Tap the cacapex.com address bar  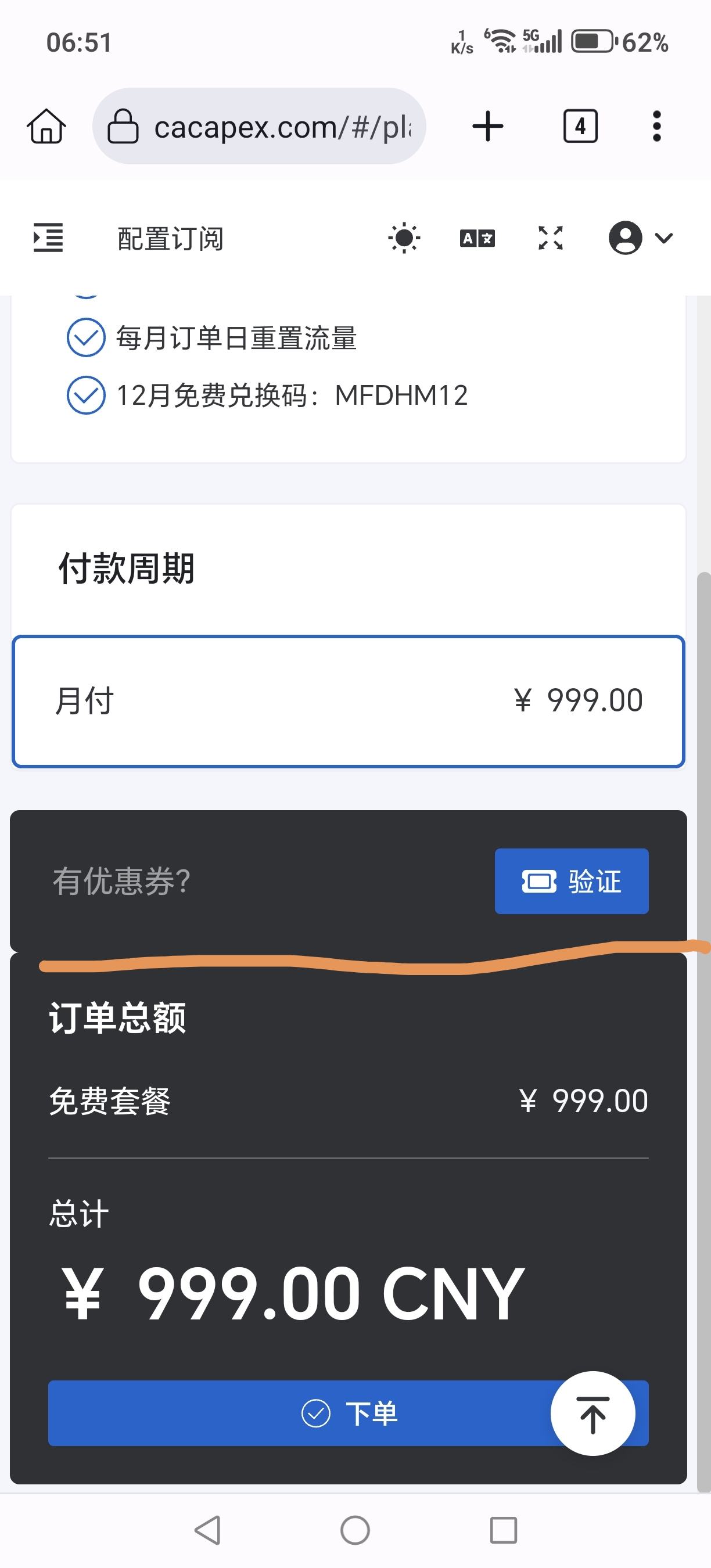(259, 127)
